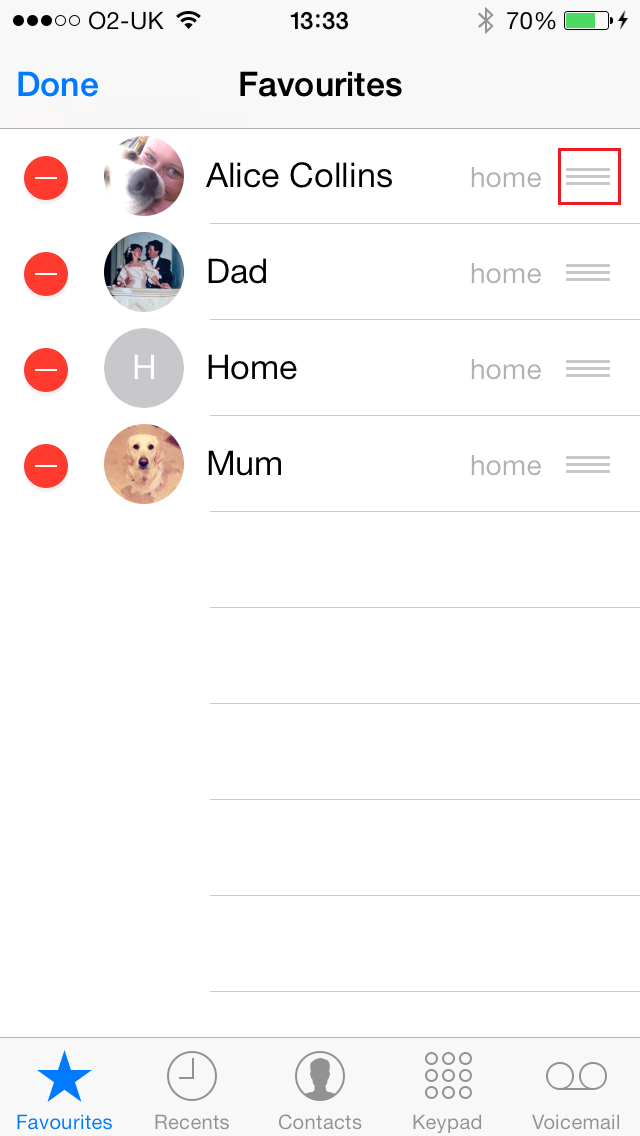
Task: Tap the red minus button next to Dad
Action: (46, 273)
